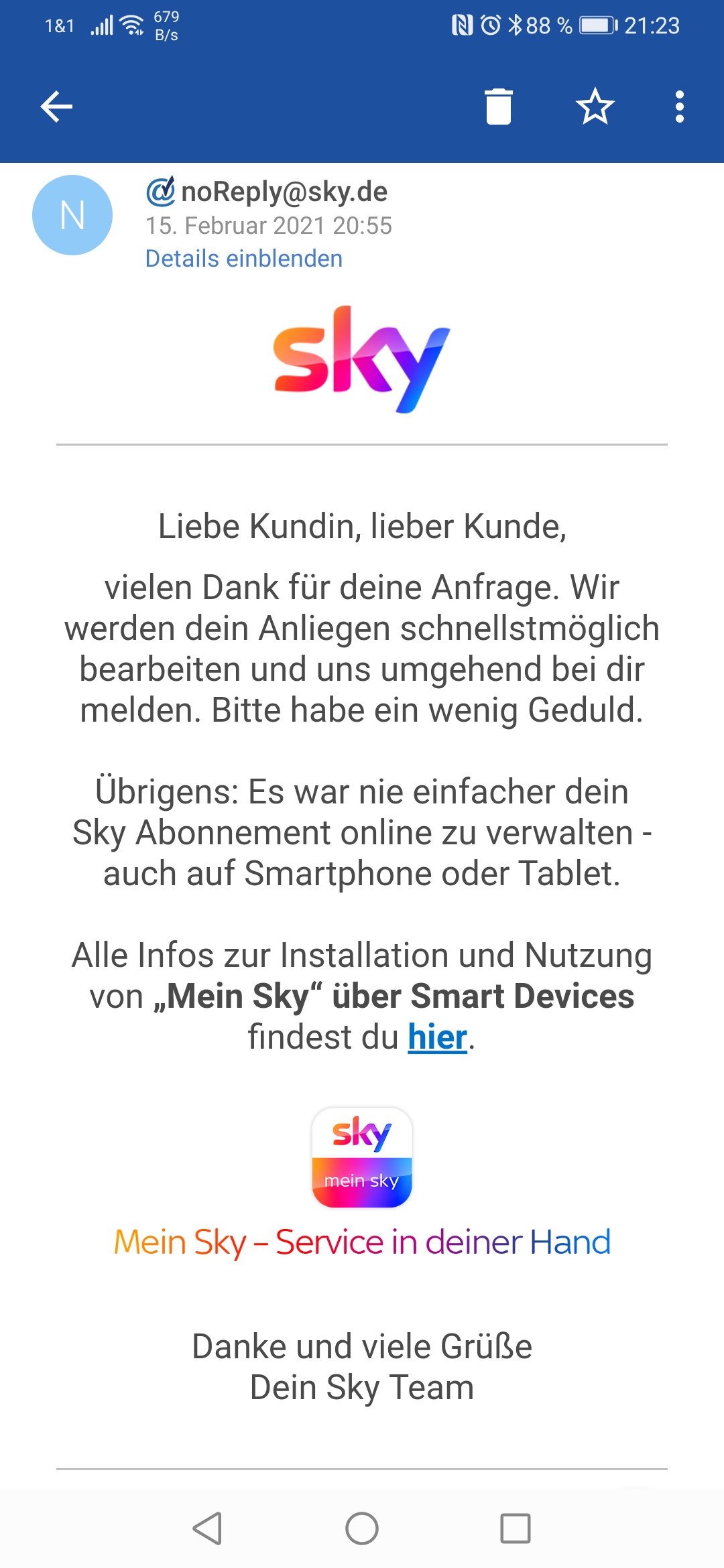The image size is (724, 1568).
Task: Open the underlined 'hier' link
Action: (437, 1037)
